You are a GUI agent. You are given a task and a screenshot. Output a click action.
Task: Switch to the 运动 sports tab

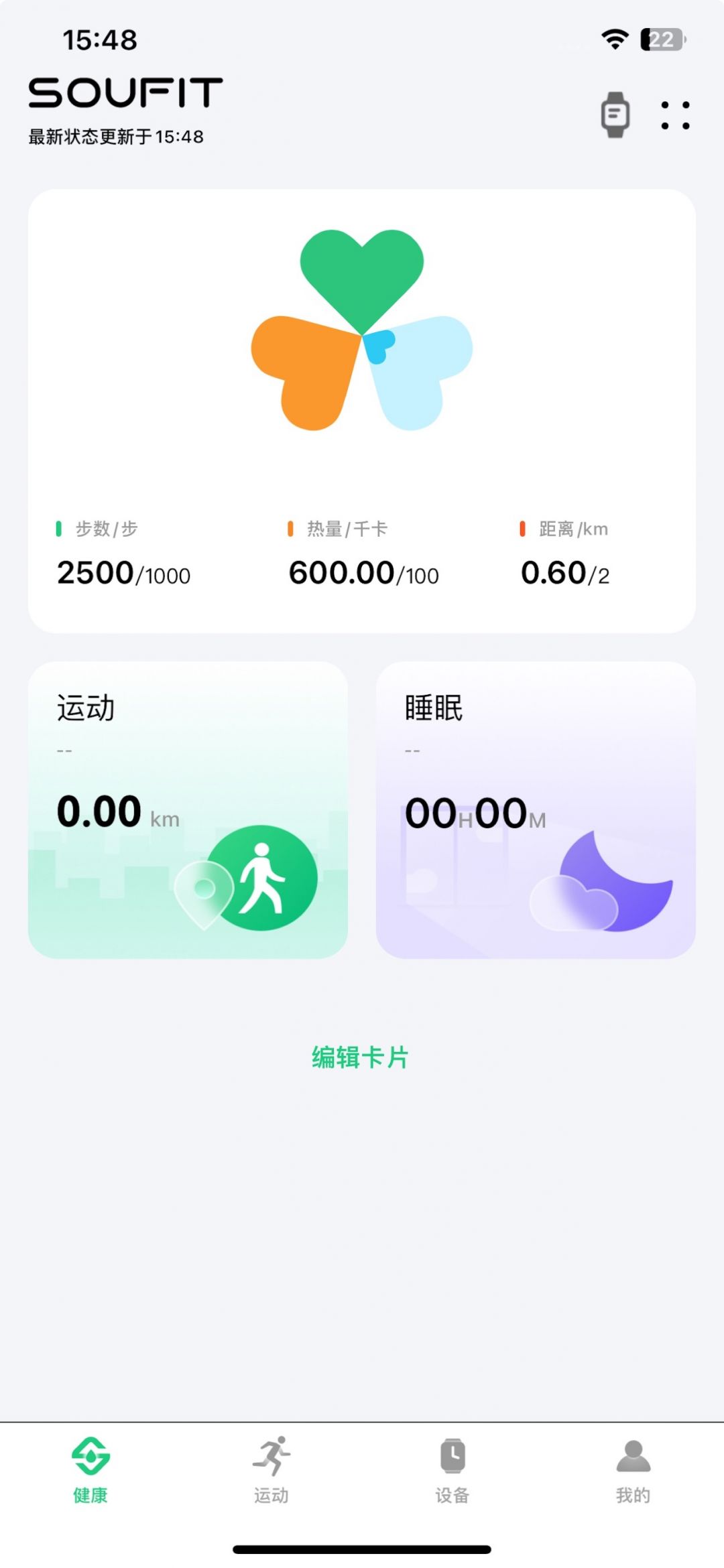coord(271,1469)
